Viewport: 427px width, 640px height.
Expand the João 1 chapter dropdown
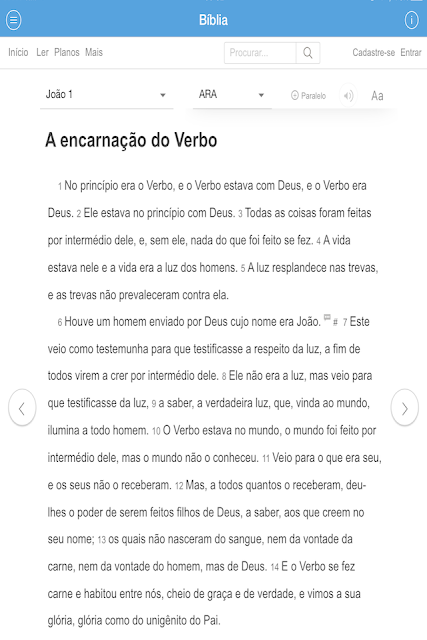[107, 95]
